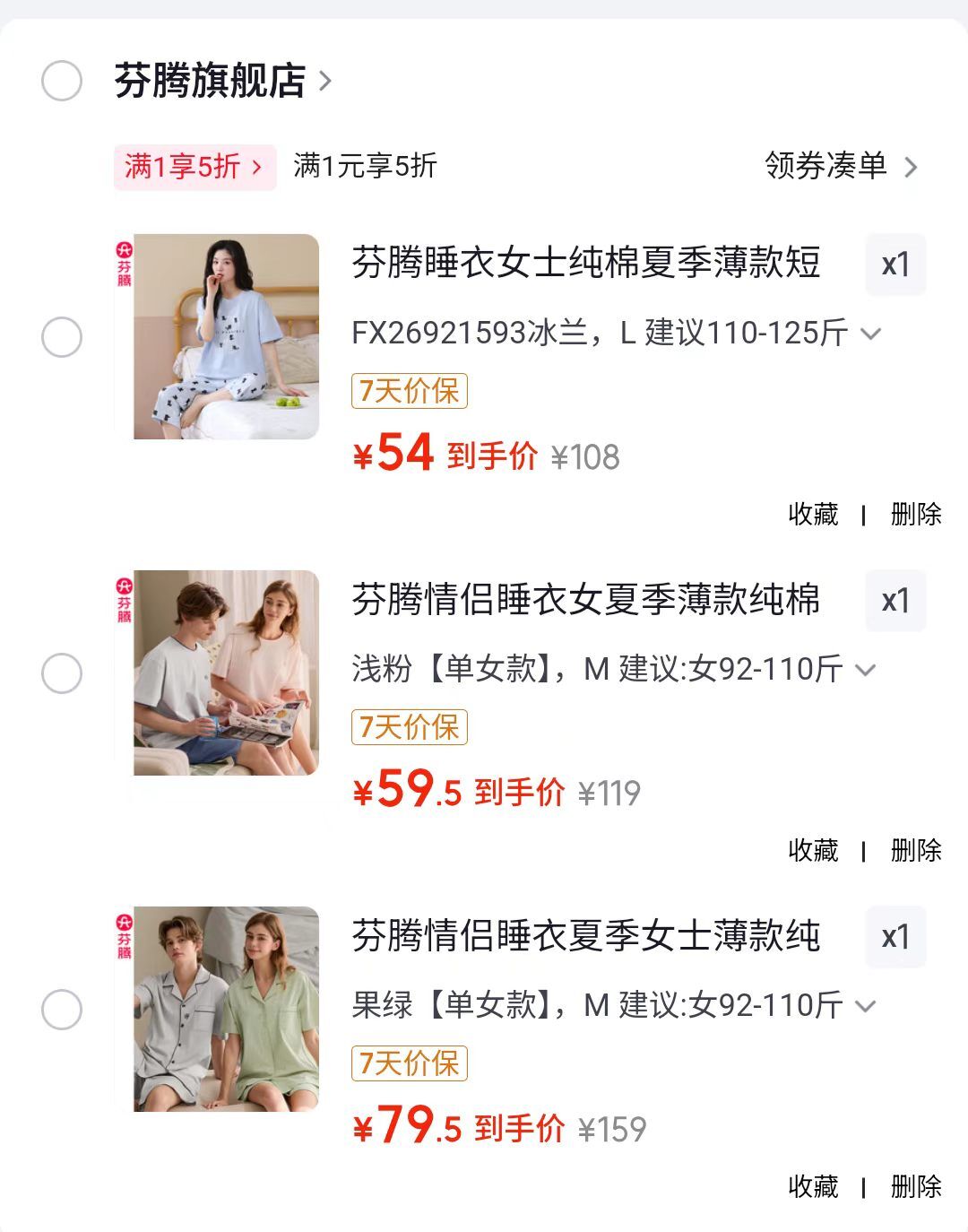Image resolution: width=968 pixels, height=1232 pixels.
Task: Click the 满1享5折 promotion badge
Action: [x=185, y=167]
